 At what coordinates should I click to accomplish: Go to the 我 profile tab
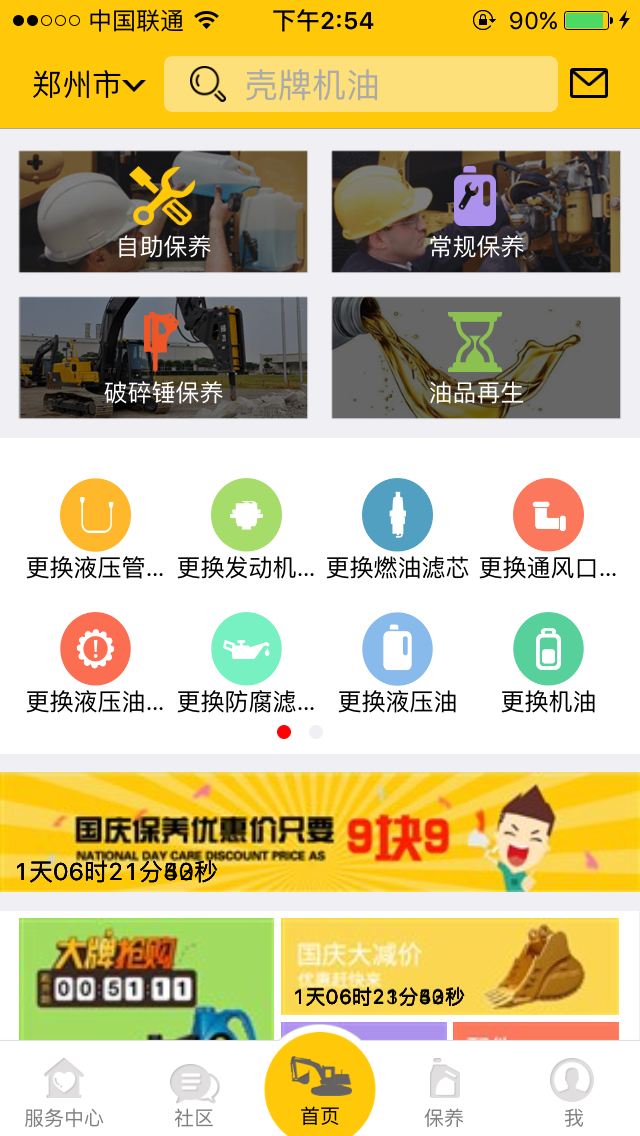point(573,1093)
